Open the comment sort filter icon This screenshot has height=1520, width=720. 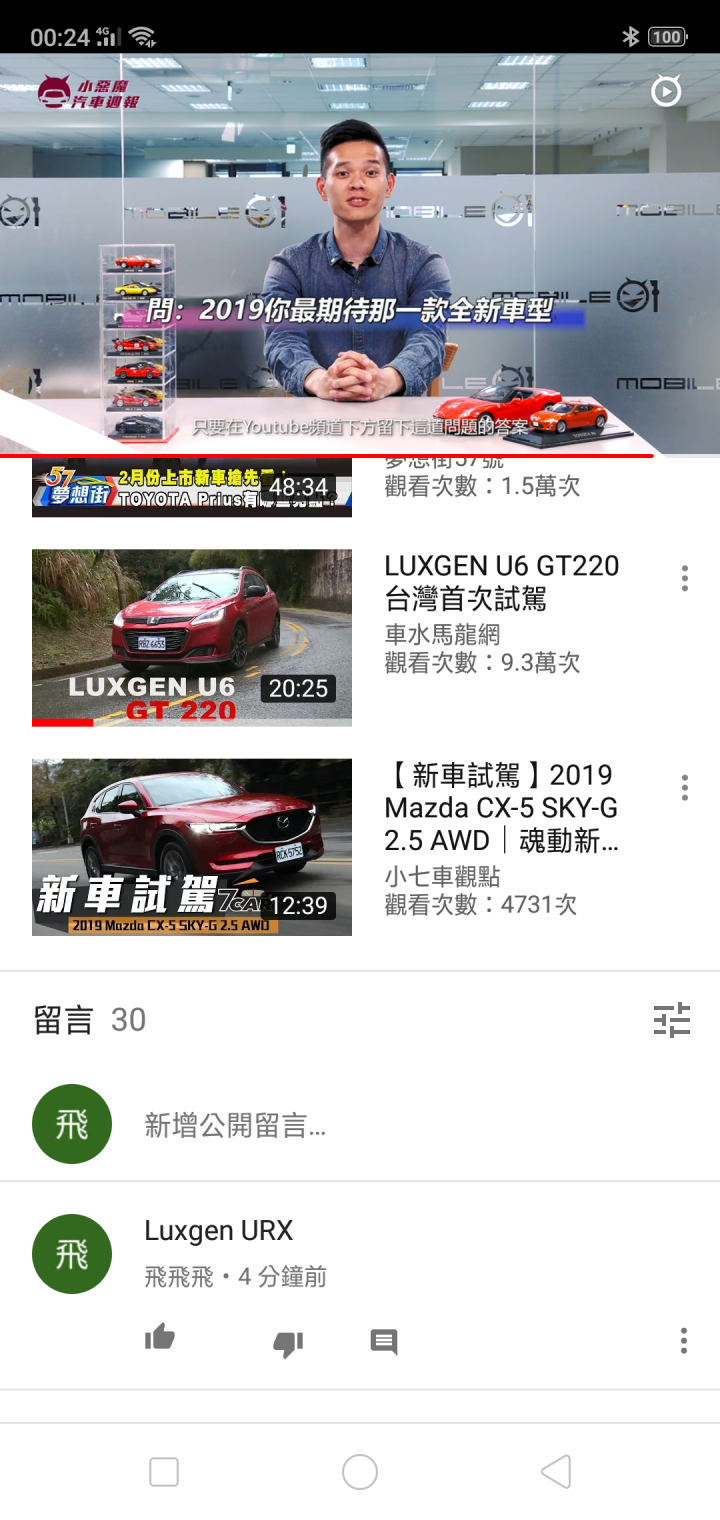672,1020
